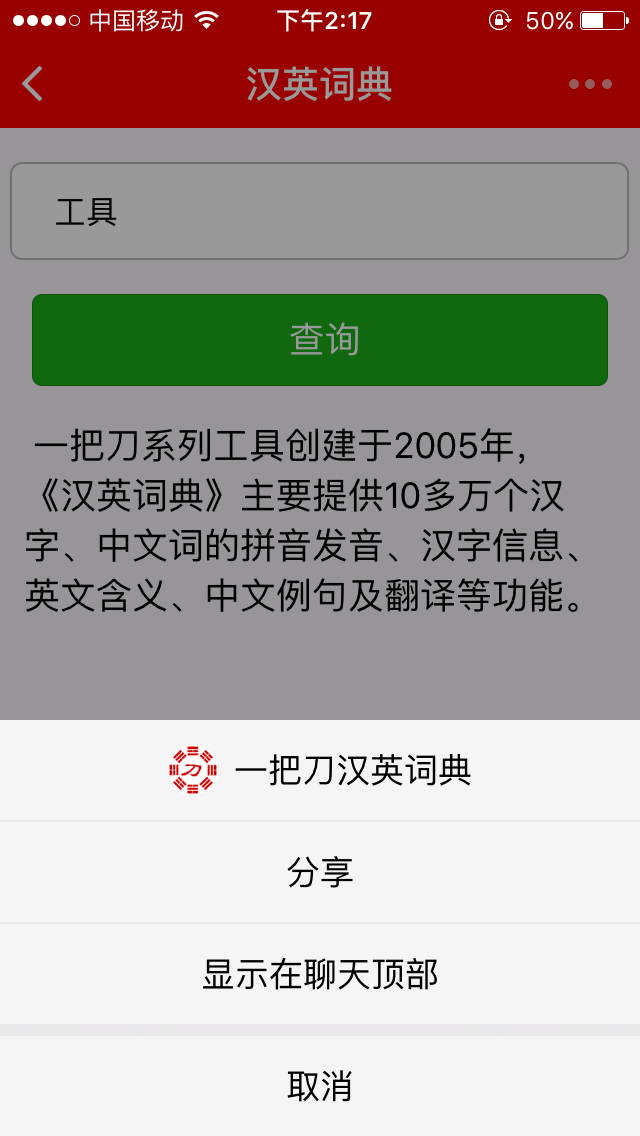Select 分享 in the action sheet
Viewport: 640px width, 1136px height.
click(x=320, y=872)
